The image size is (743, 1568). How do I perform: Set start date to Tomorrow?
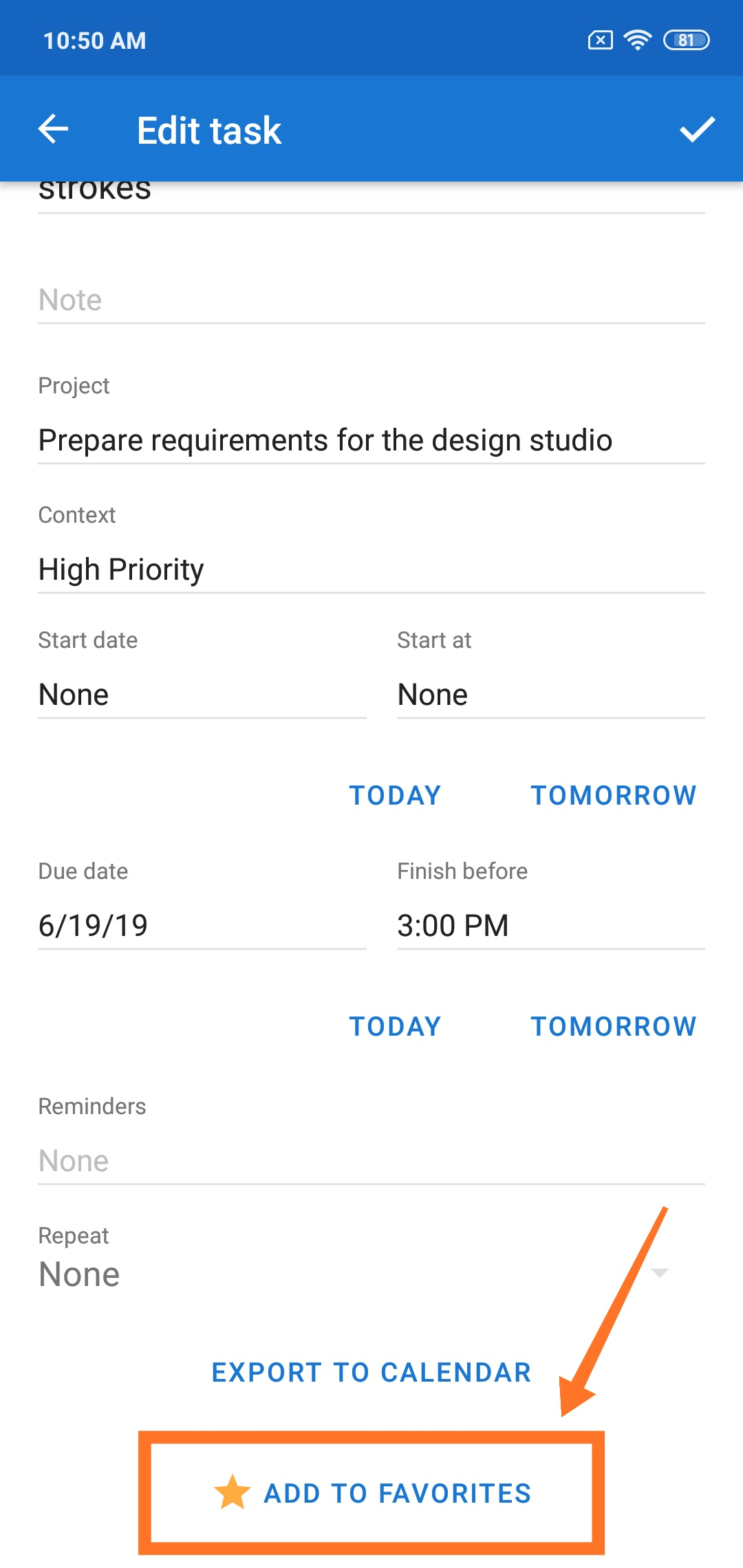tap(614, 795)
